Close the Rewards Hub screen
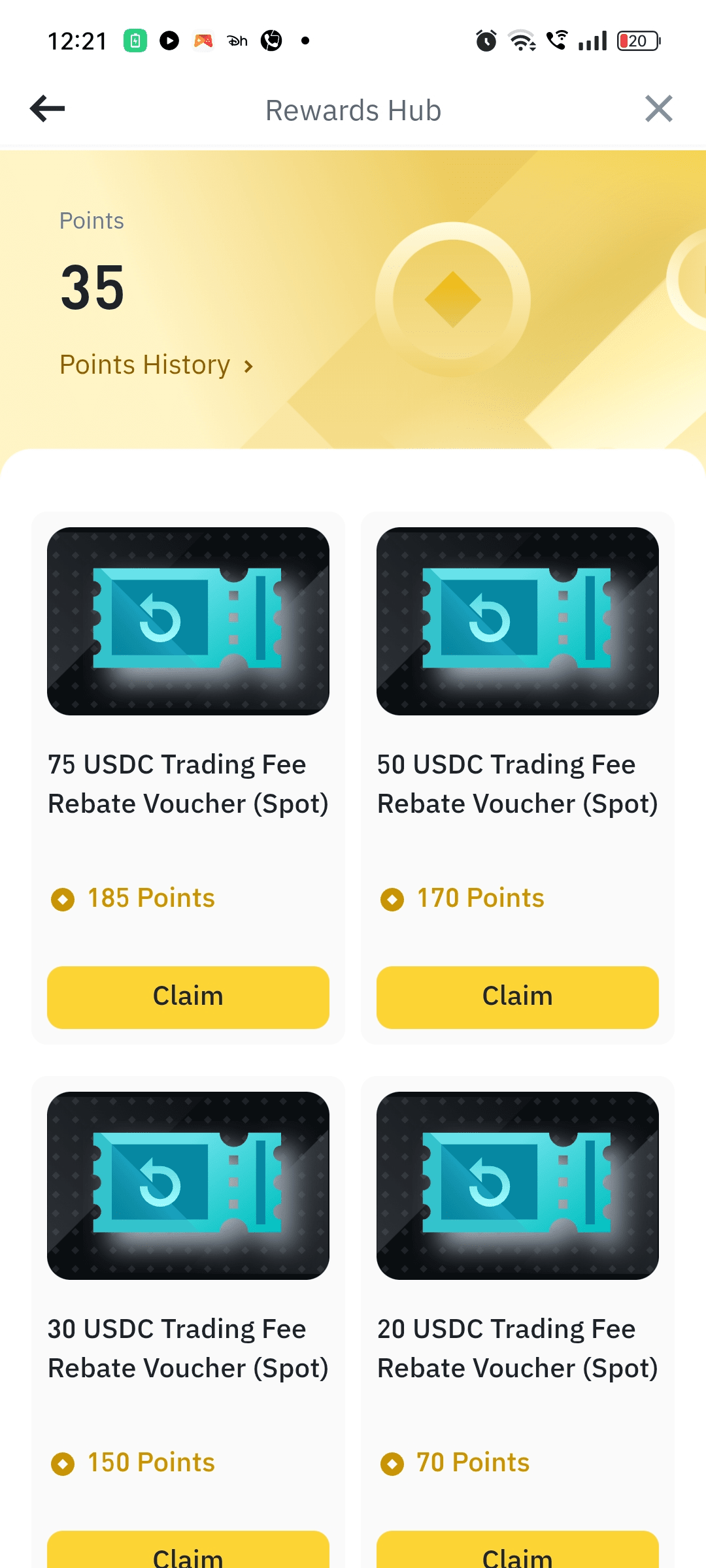706x1568 pixels. coord(658,108)
